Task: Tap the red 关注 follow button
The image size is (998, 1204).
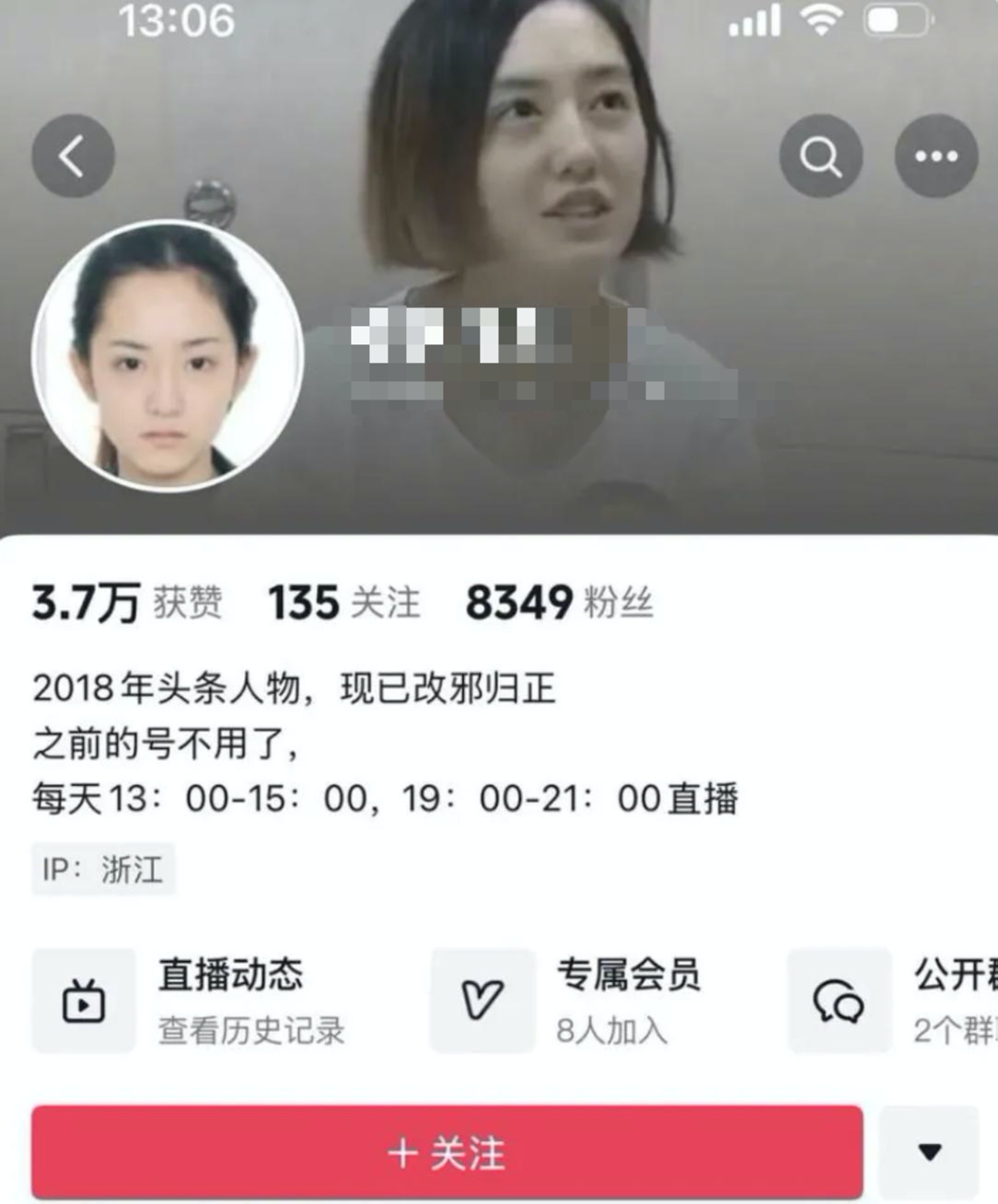Action: coord(447,1152)
